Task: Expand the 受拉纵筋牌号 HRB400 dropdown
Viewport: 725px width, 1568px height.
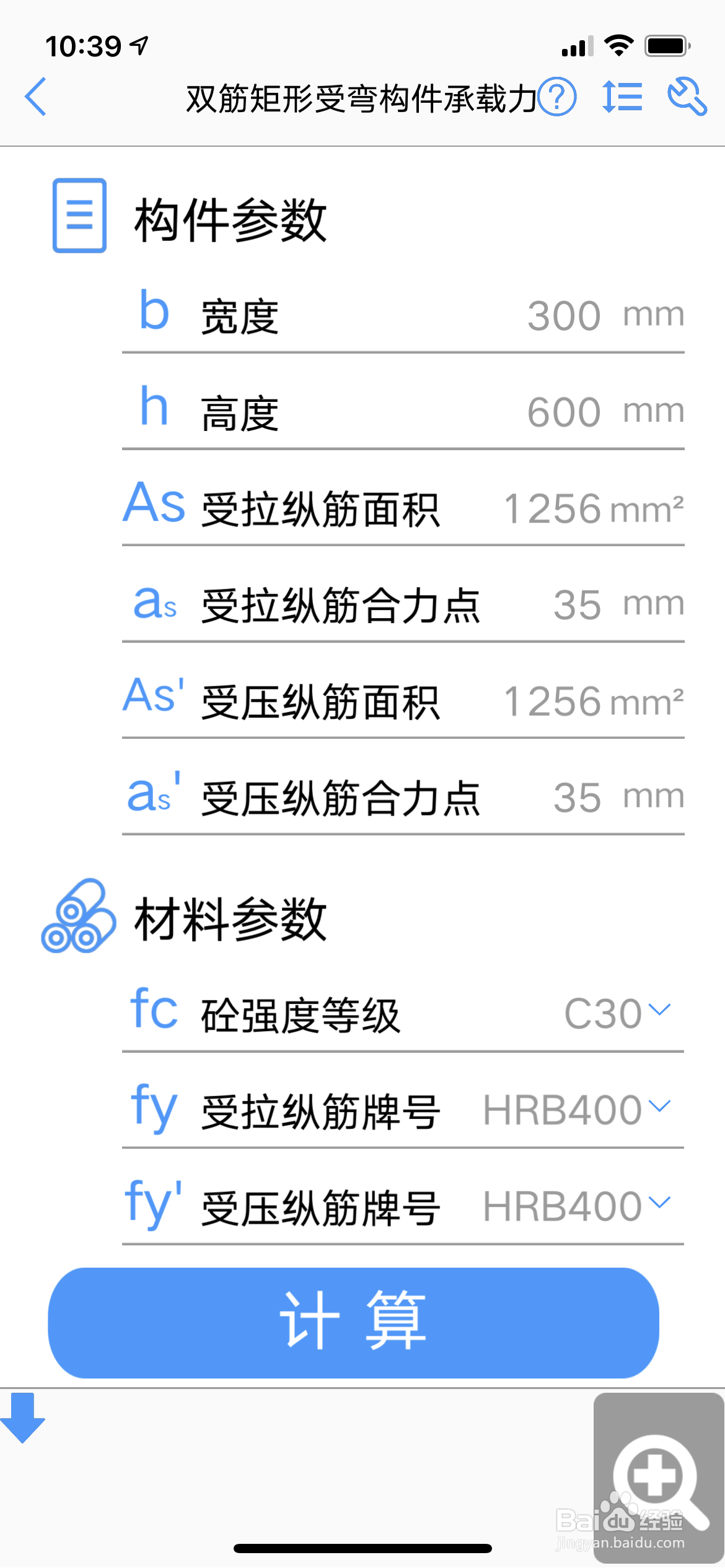Action: coord(577,1110)
